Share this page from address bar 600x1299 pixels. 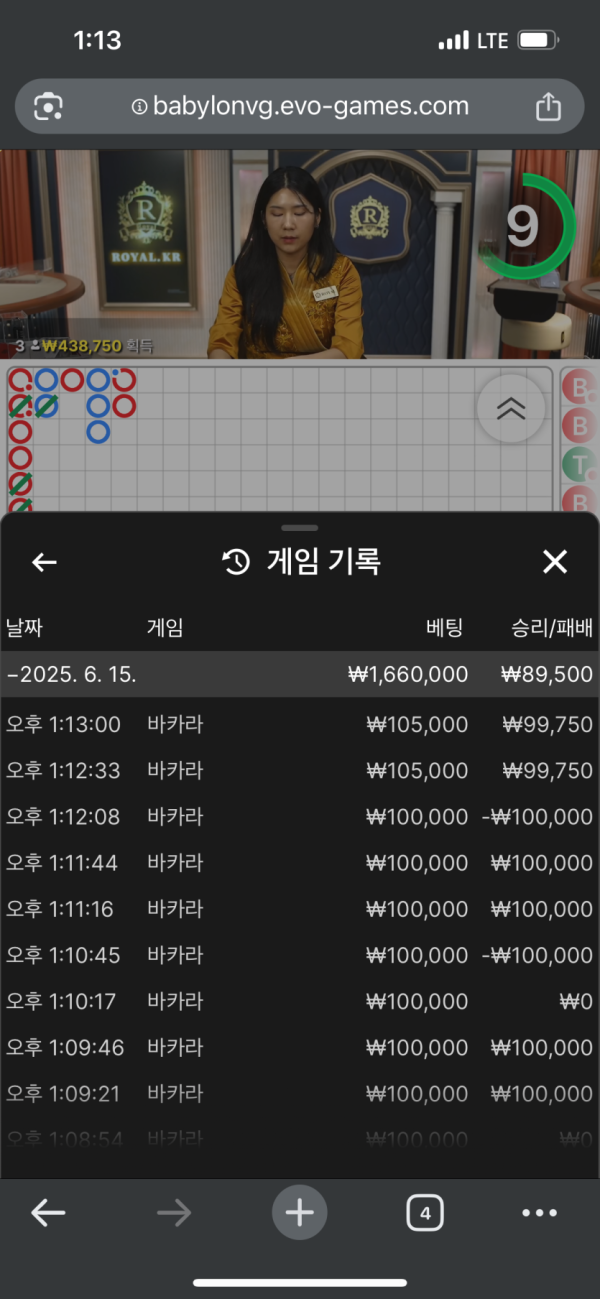click(x=548, y=106)
